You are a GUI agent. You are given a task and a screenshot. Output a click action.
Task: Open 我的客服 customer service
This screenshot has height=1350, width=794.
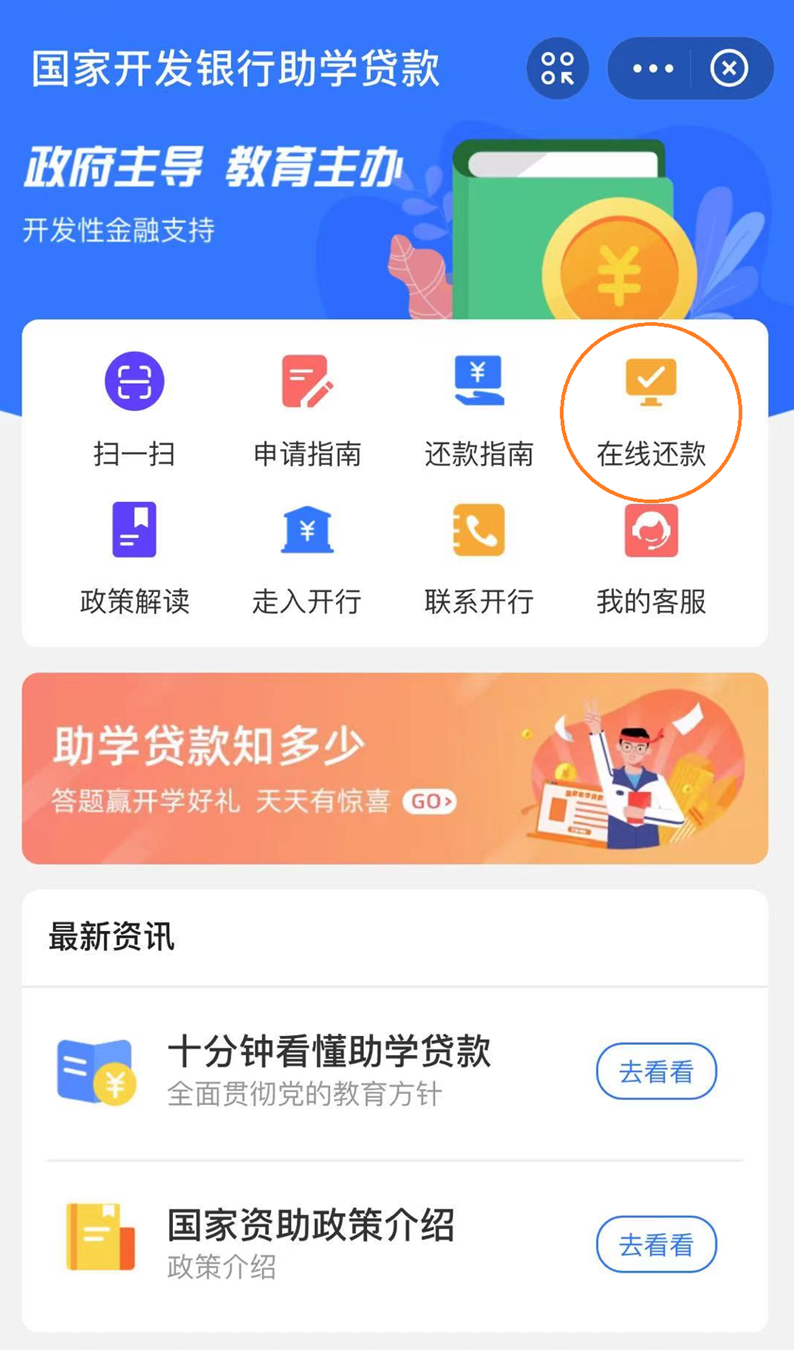[651, 558]
